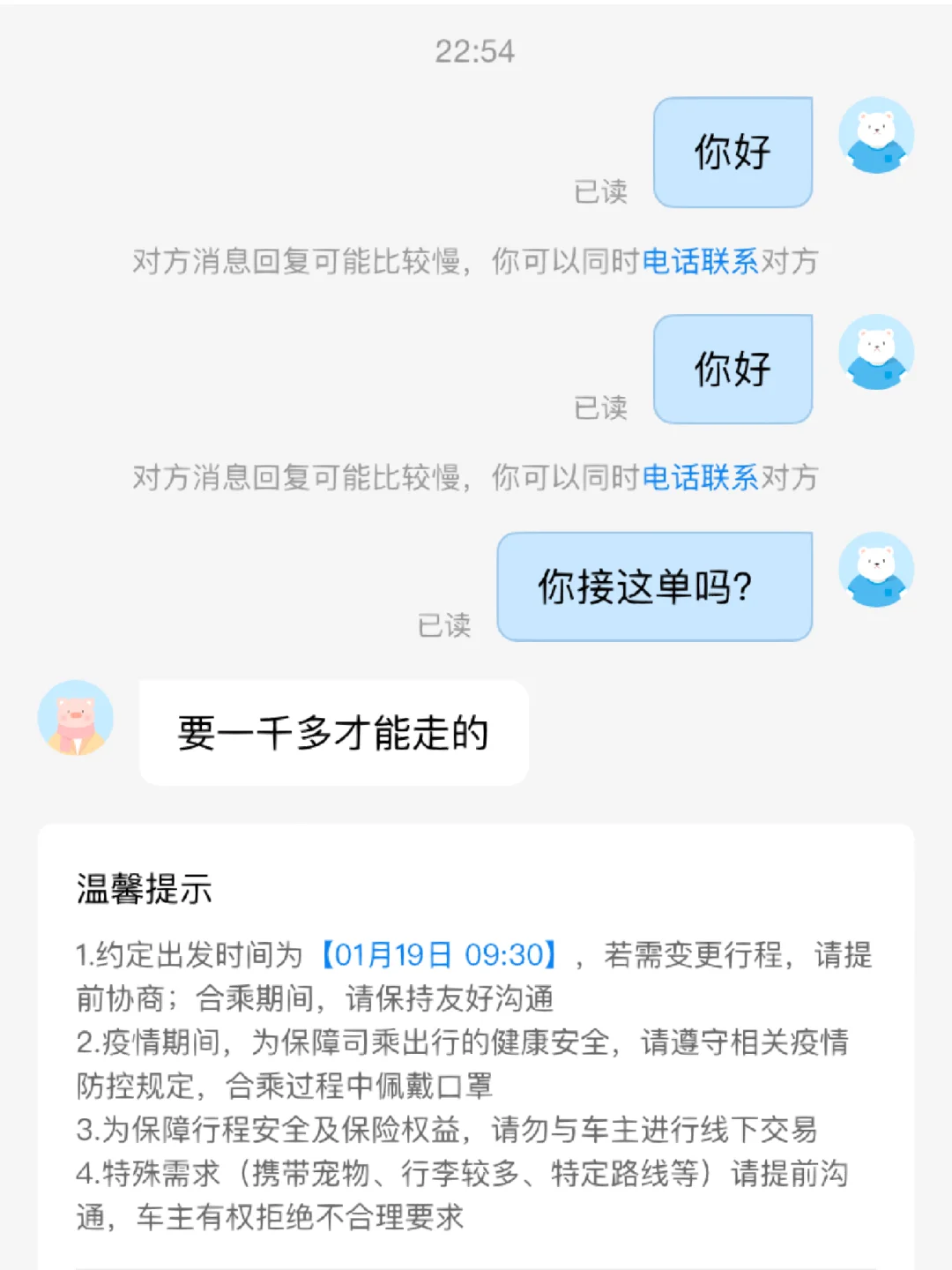Tap 电话联系 link right above 你接这单吗? message

point(700,478)
